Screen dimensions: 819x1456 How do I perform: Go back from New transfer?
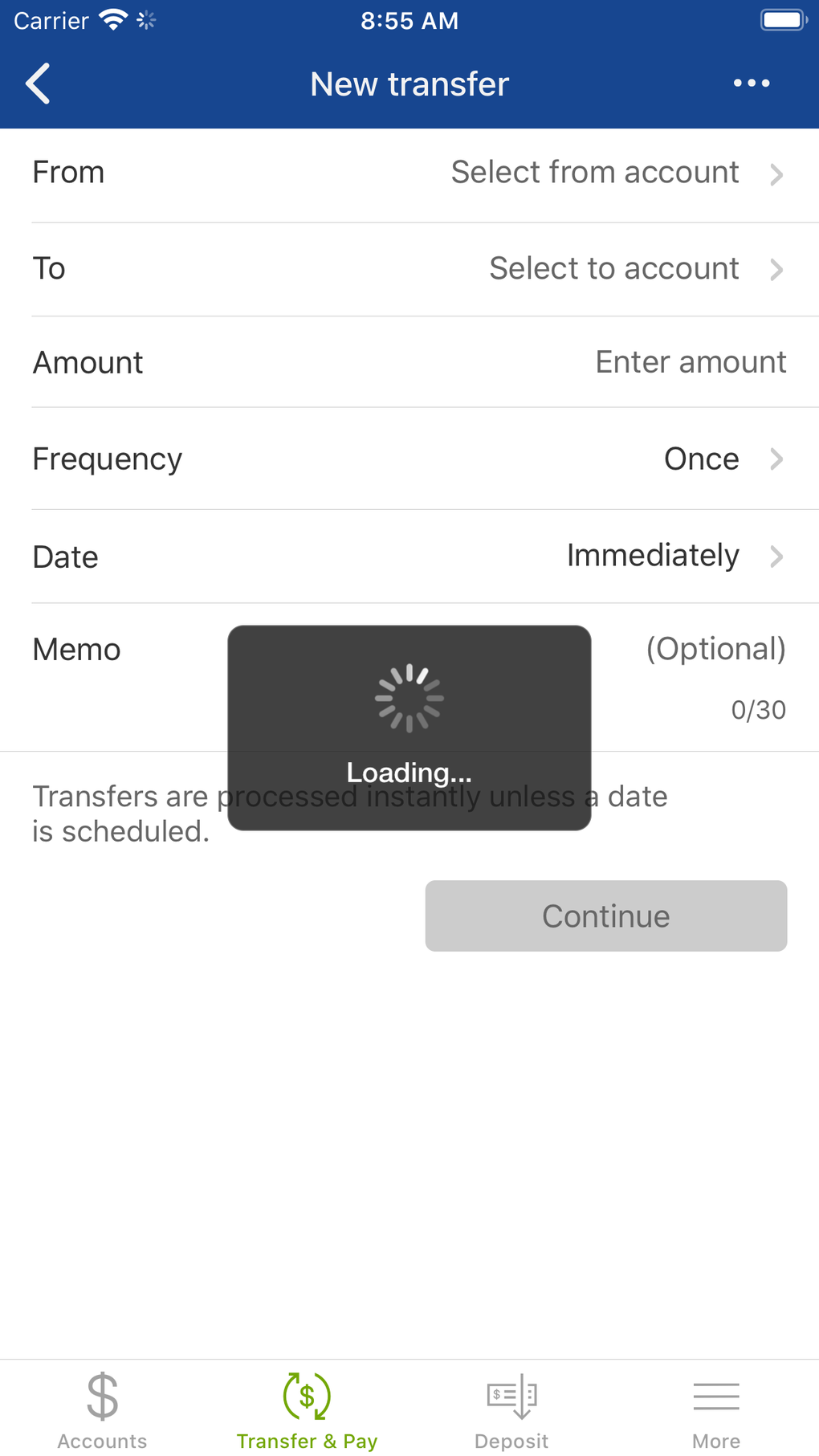pos(38,84)
